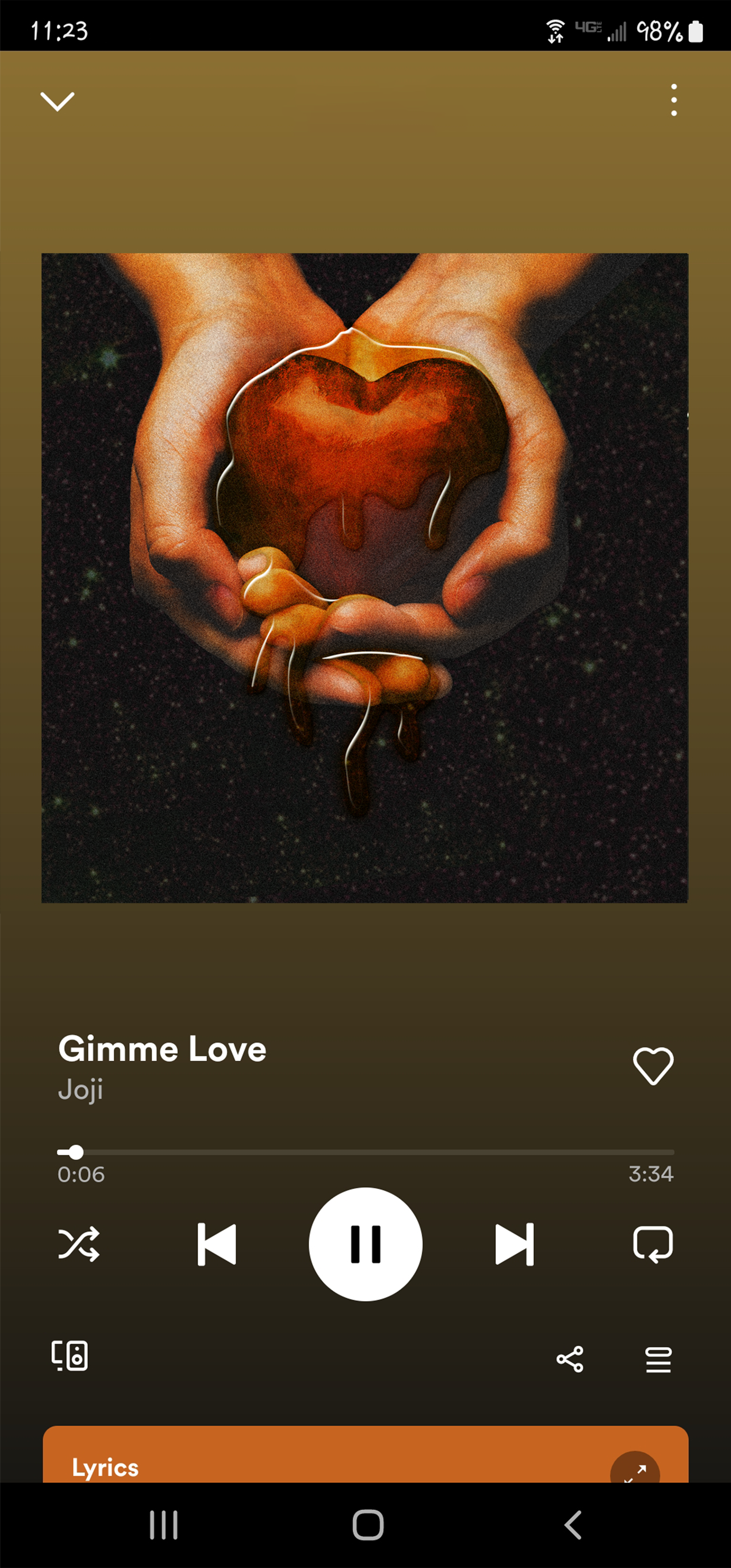This screenshot has height=1568, width=731.
Task: Open artist Joji's page
Action: [80, 1090]
